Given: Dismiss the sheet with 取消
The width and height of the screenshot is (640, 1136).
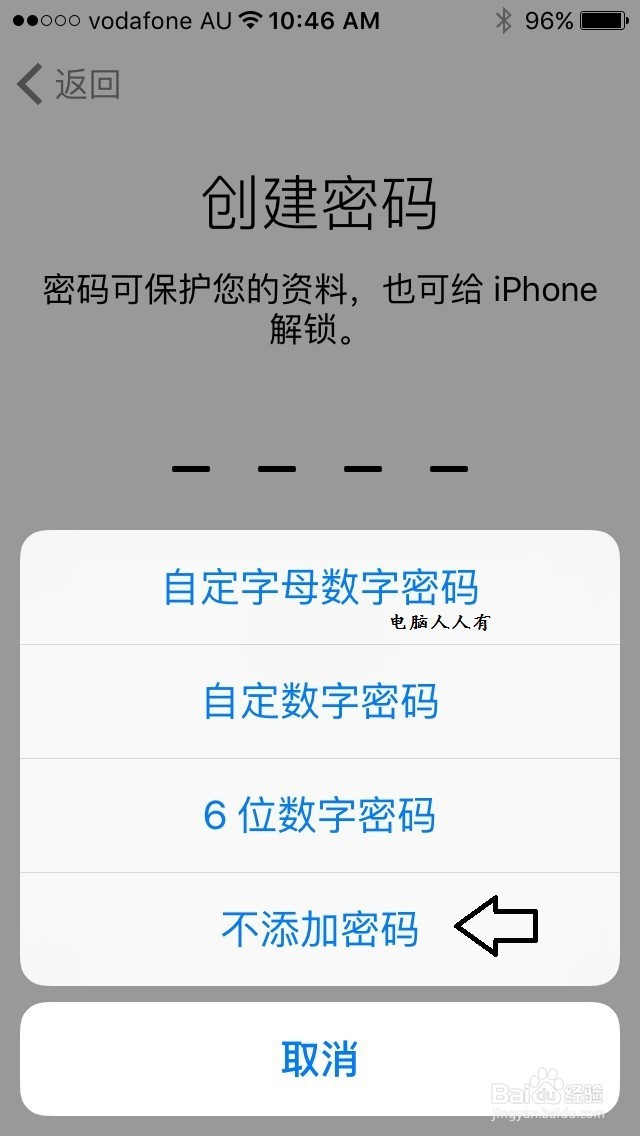Looking at the screenshot, I should click(320, 1059).
